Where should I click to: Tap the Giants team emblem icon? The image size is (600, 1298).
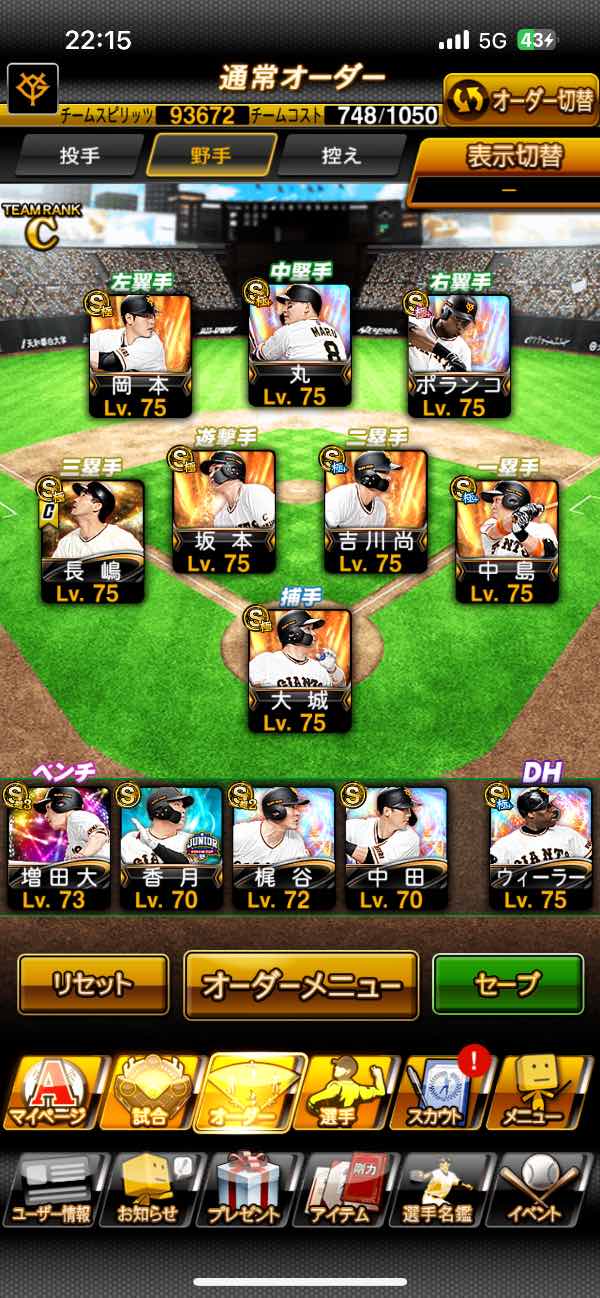(33, 90)
